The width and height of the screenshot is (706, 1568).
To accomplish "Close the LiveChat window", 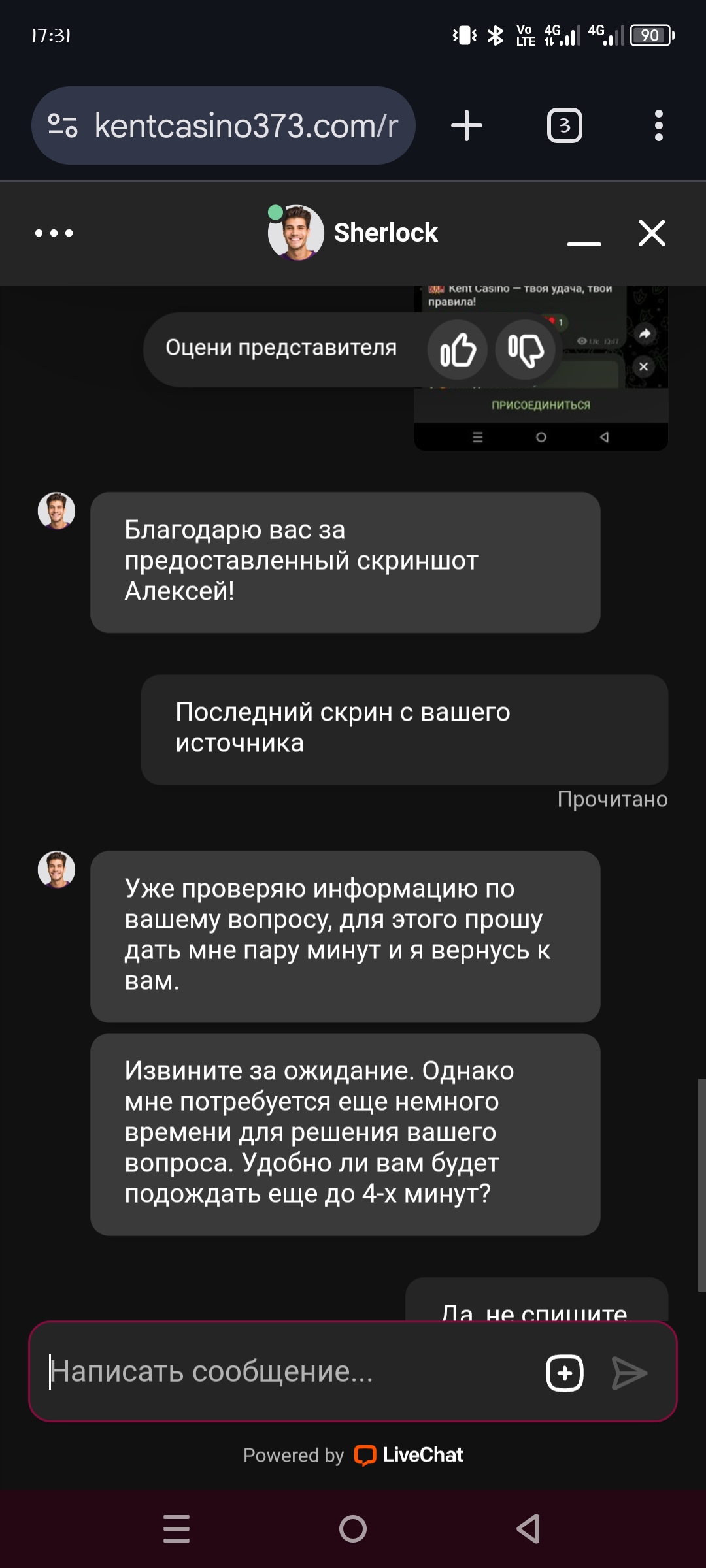I will coord(651,233).
